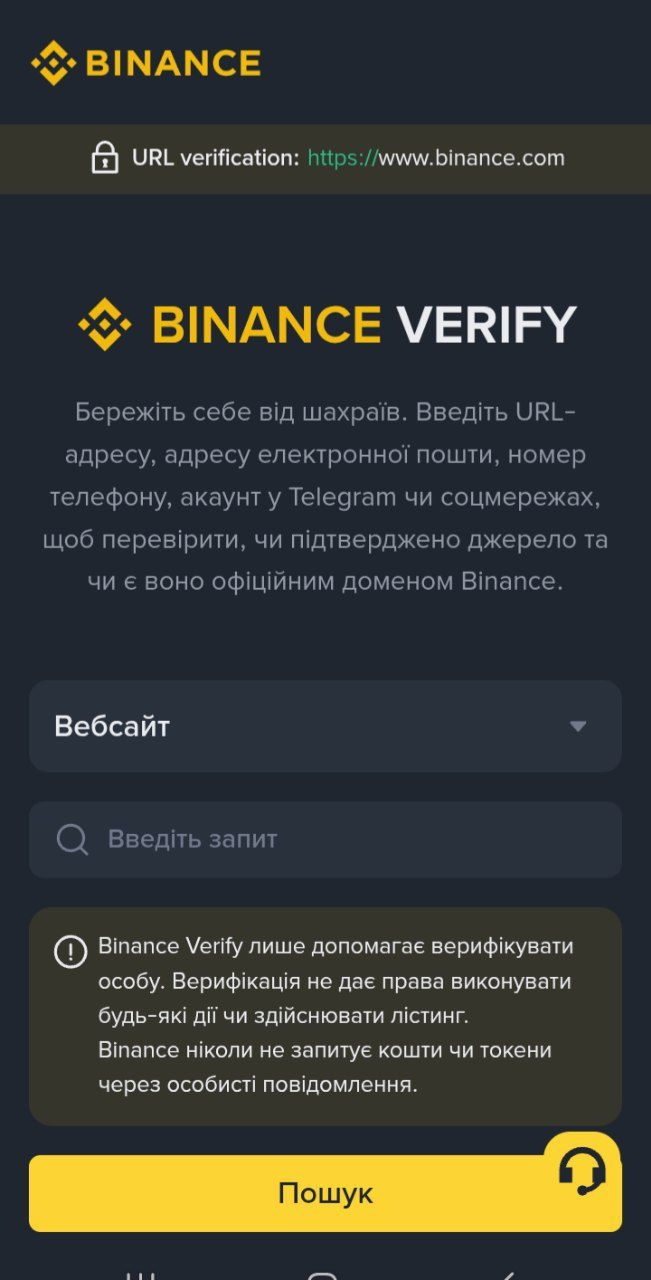Expand the Вебсайт dropdown

[325, 726]
